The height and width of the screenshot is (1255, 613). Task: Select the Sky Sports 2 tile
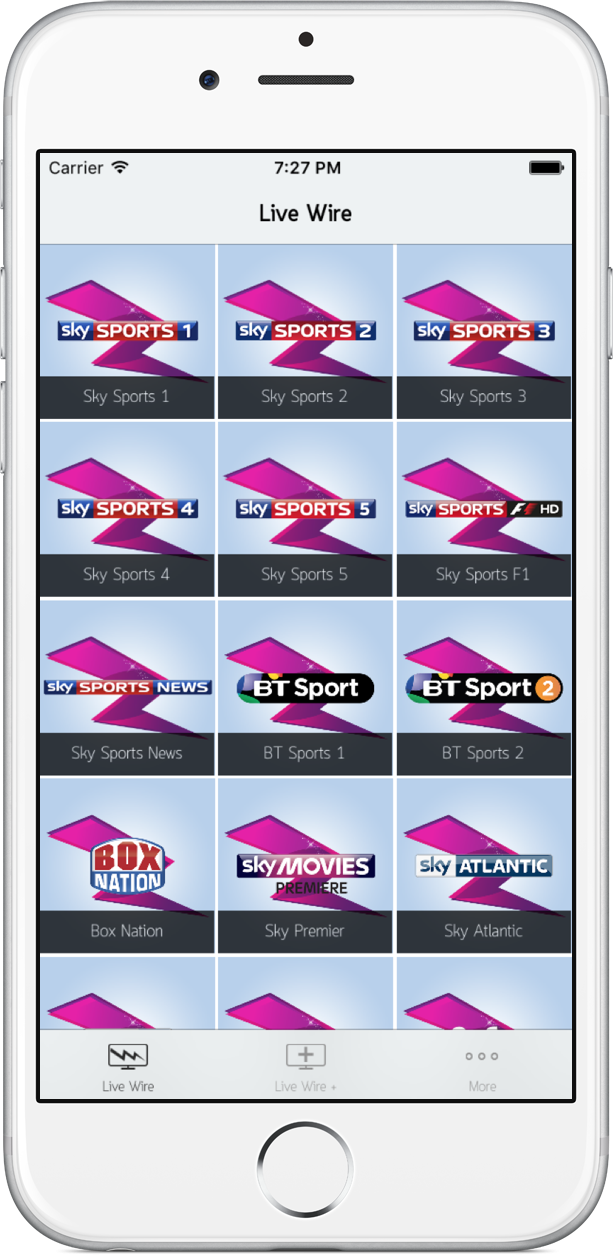[x=305, y=332]
